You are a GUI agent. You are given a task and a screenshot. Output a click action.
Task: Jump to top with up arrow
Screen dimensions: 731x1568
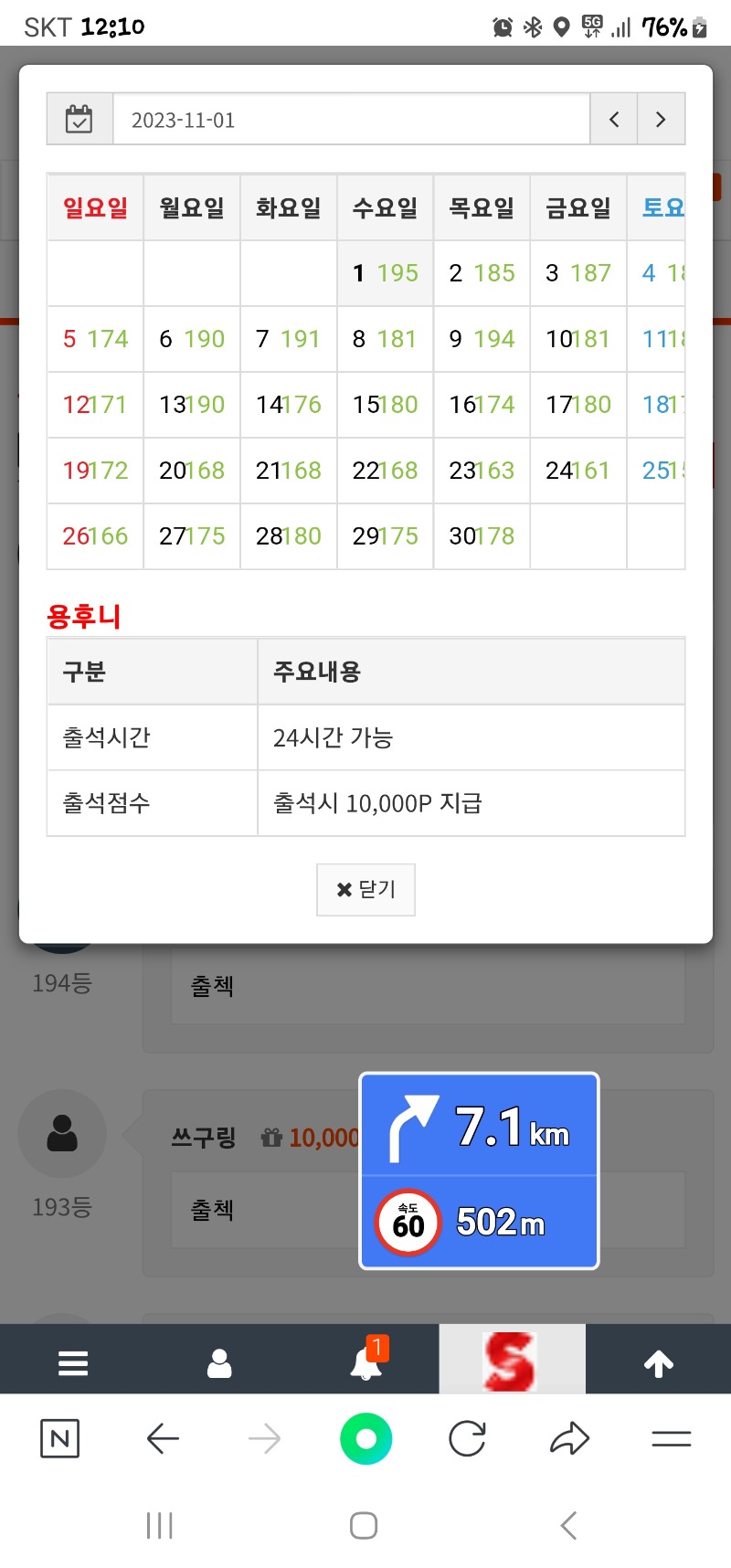658,1363
